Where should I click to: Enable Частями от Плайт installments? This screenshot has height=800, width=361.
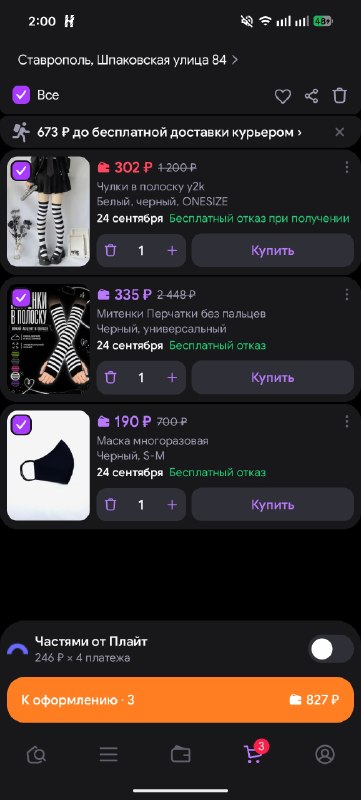pyautogui.click(x=330, y=649)
